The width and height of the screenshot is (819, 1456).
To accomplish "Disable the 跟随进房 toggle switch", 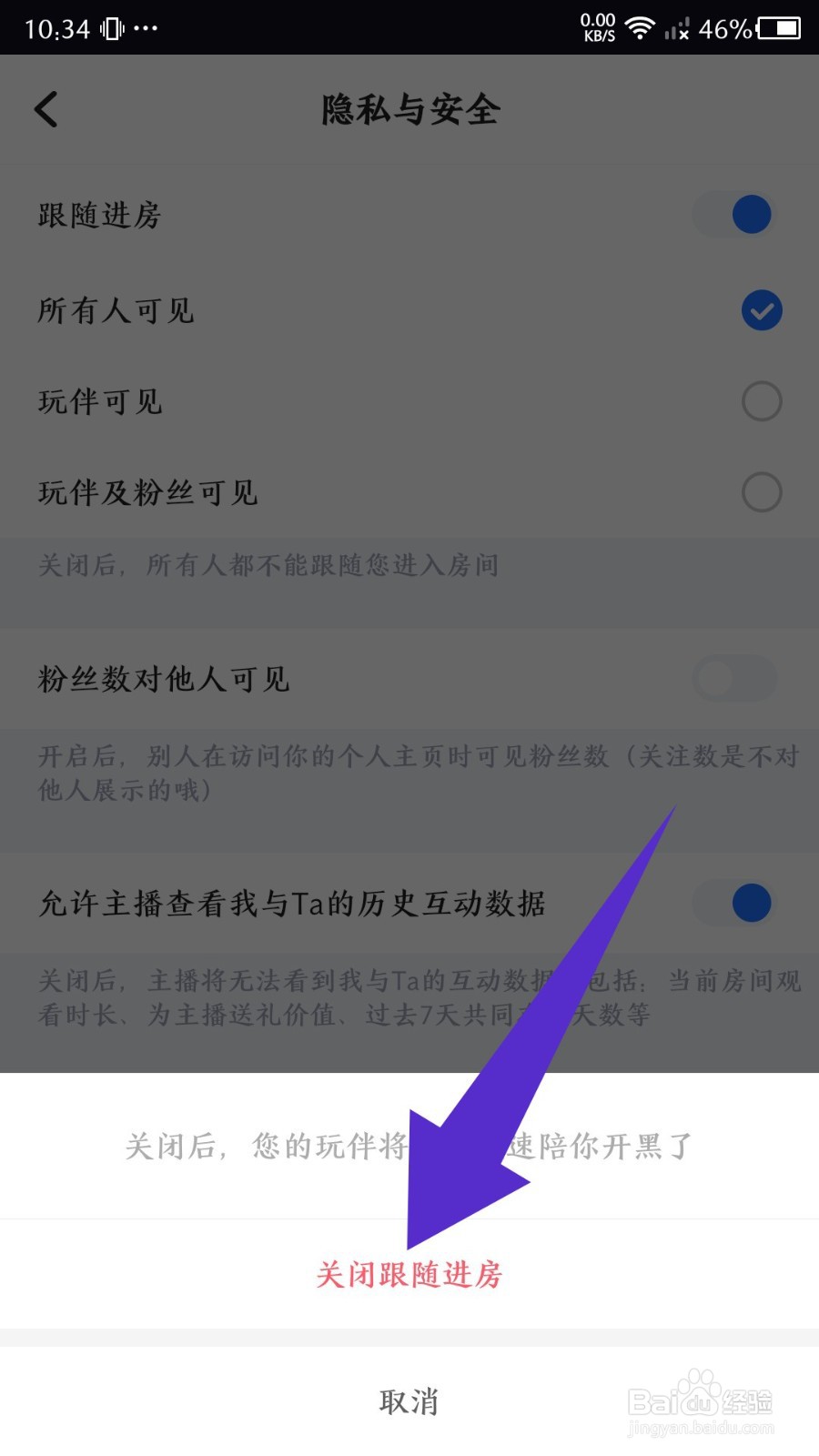I will pos(733,215).
